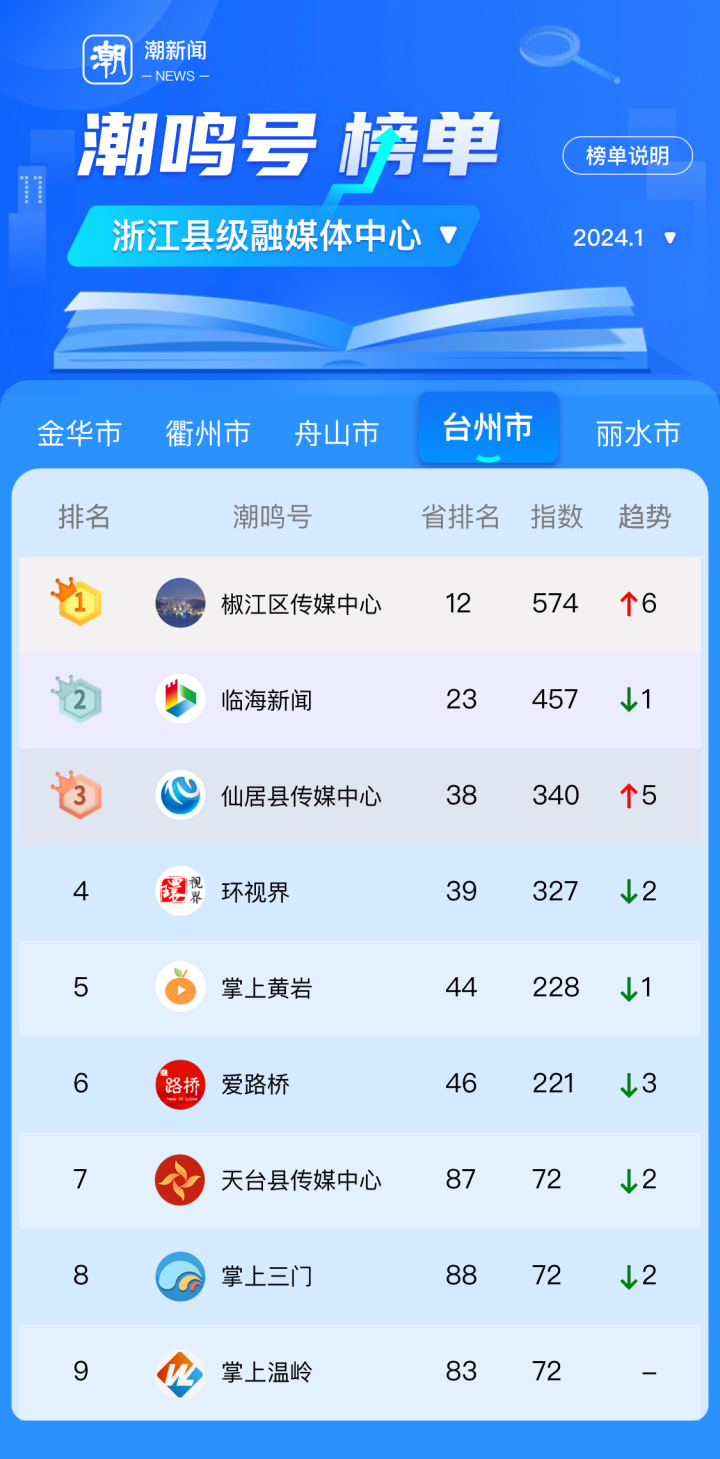Switch to the 丽水市 tab
The image size is (720, 1459).
tap(638, 433)
